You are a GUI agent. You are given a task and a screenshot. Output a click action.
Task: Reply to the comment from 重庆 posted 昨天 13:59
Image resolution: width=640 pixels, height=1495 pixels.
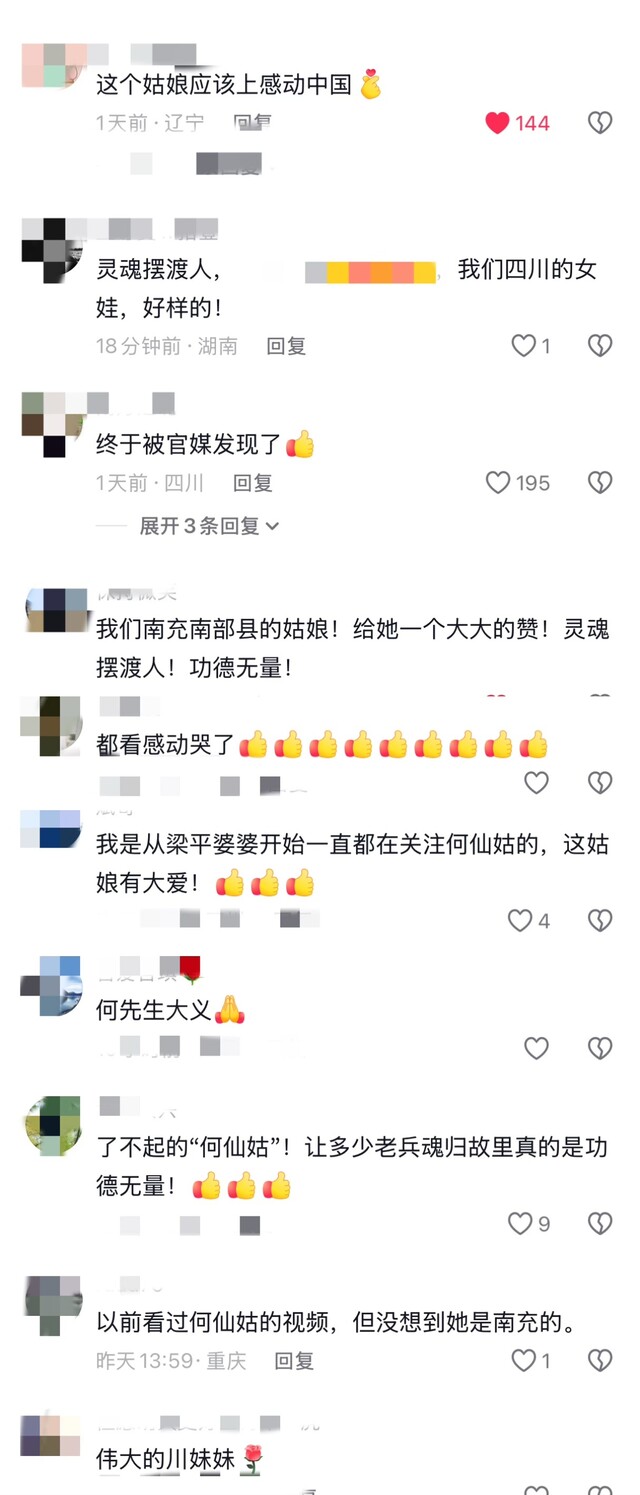pos(294,1360)
